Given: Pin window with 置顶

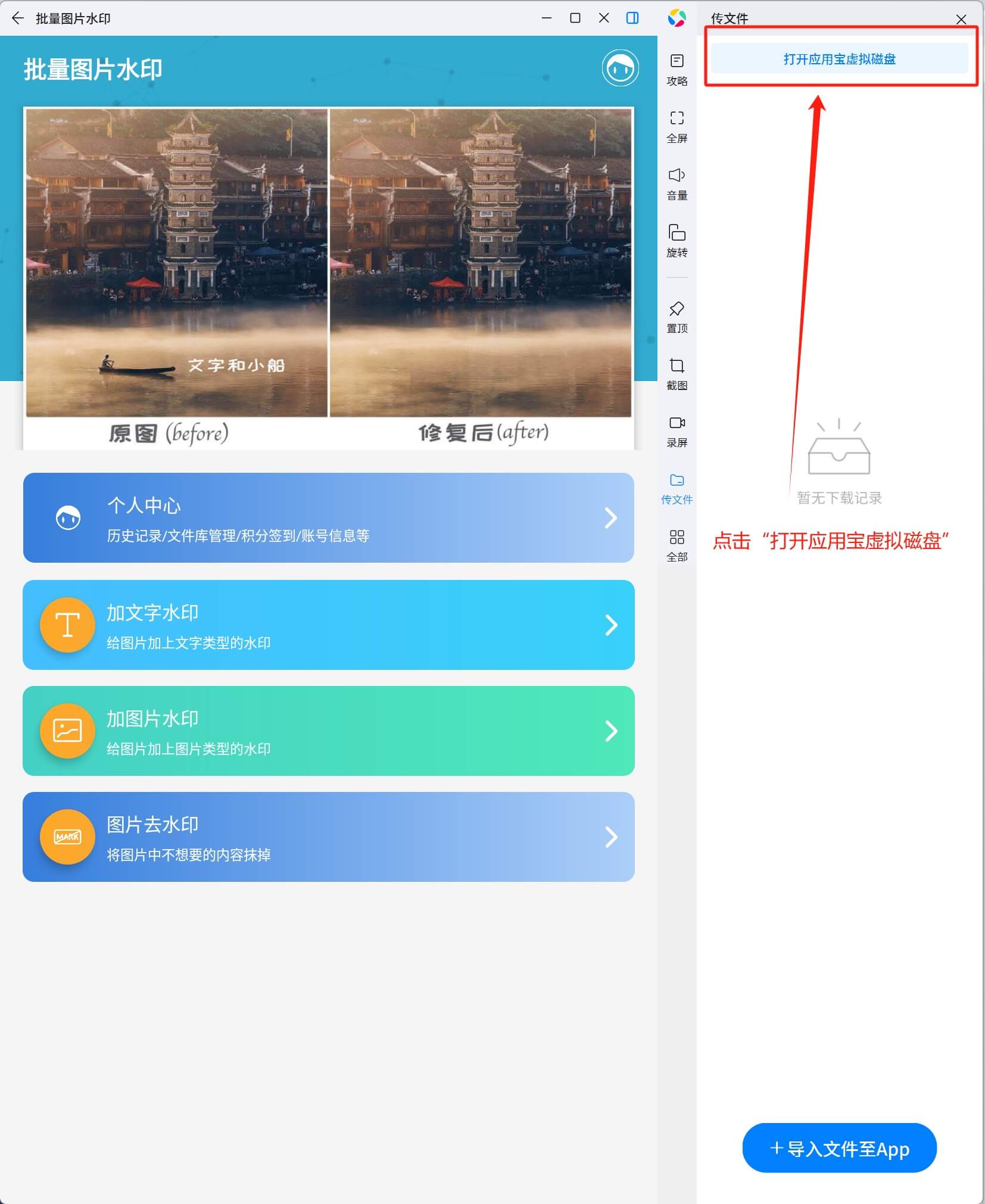Looking at the screenshot, I should coord(677,316).
